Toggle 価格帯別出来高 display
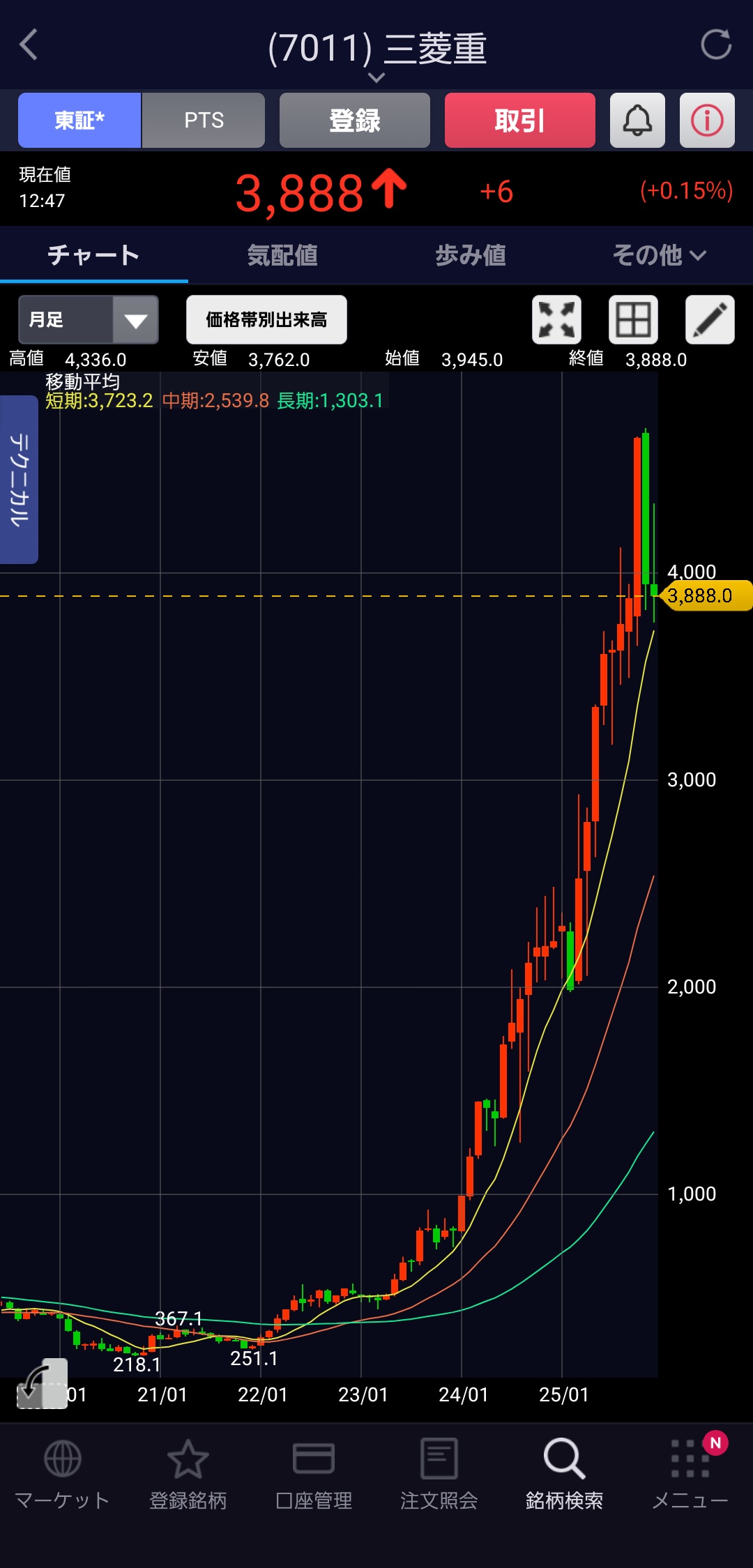Image resolution: width=753 pixels, height=1568 pixels. pos(266,320)
